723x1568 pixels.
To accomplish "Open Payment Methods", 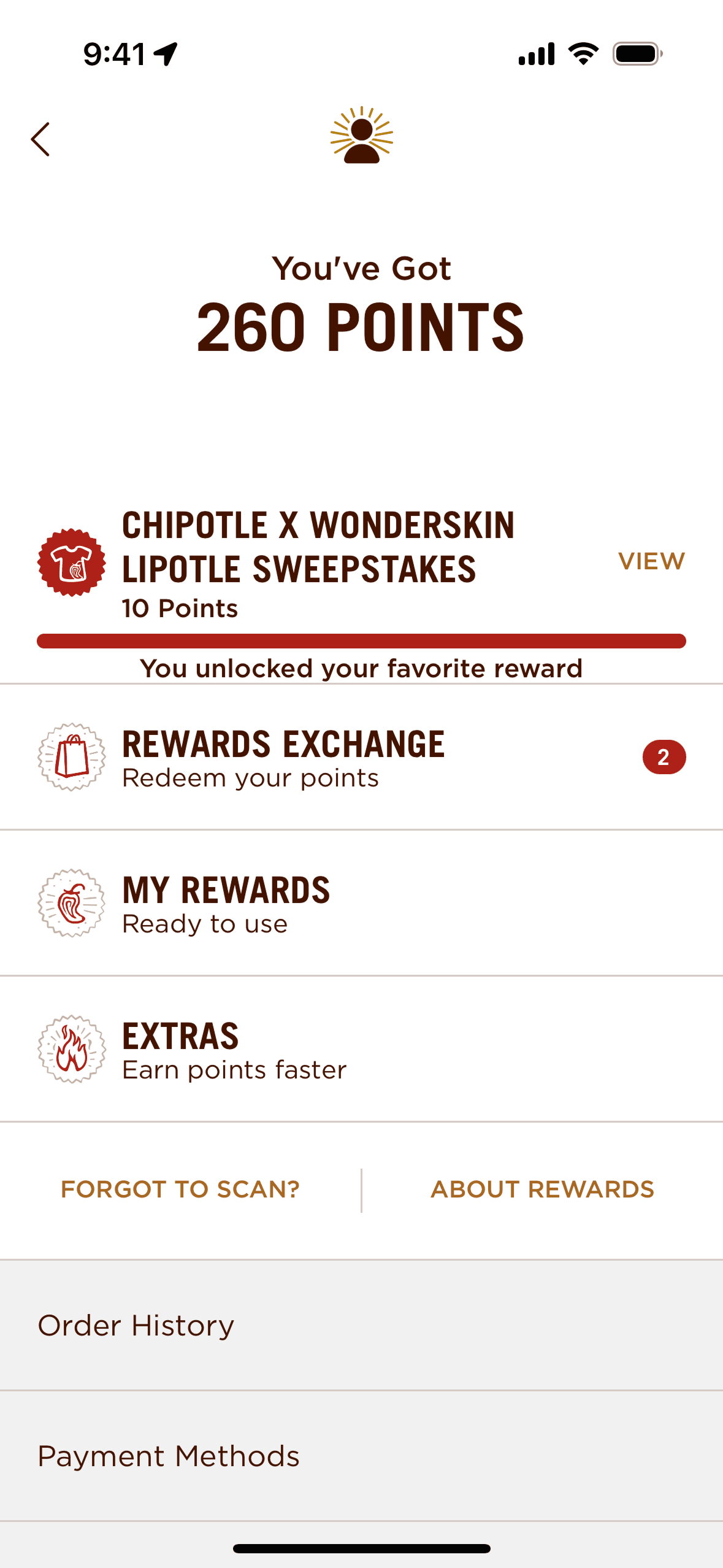I will coord(361,1456).
